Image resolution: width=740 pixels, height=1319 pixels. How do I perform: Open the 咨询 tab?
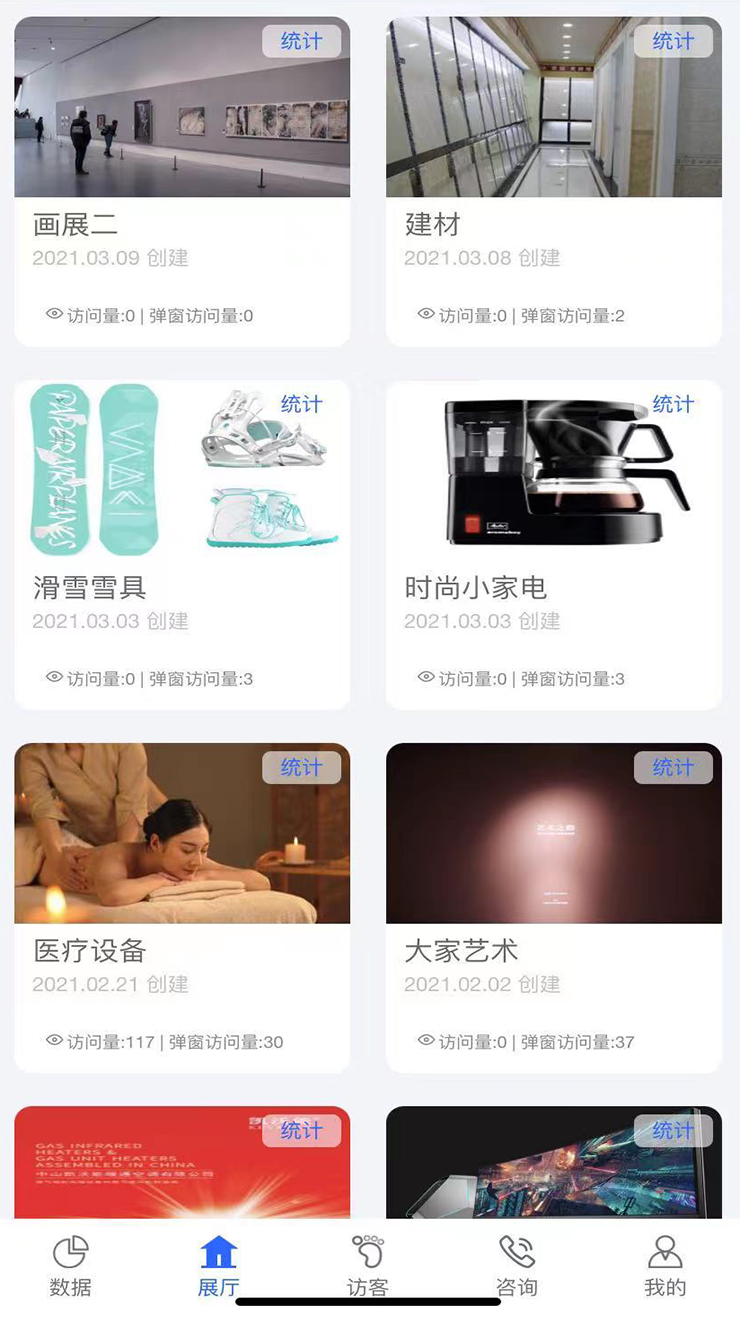click(x=517, y=1265)
